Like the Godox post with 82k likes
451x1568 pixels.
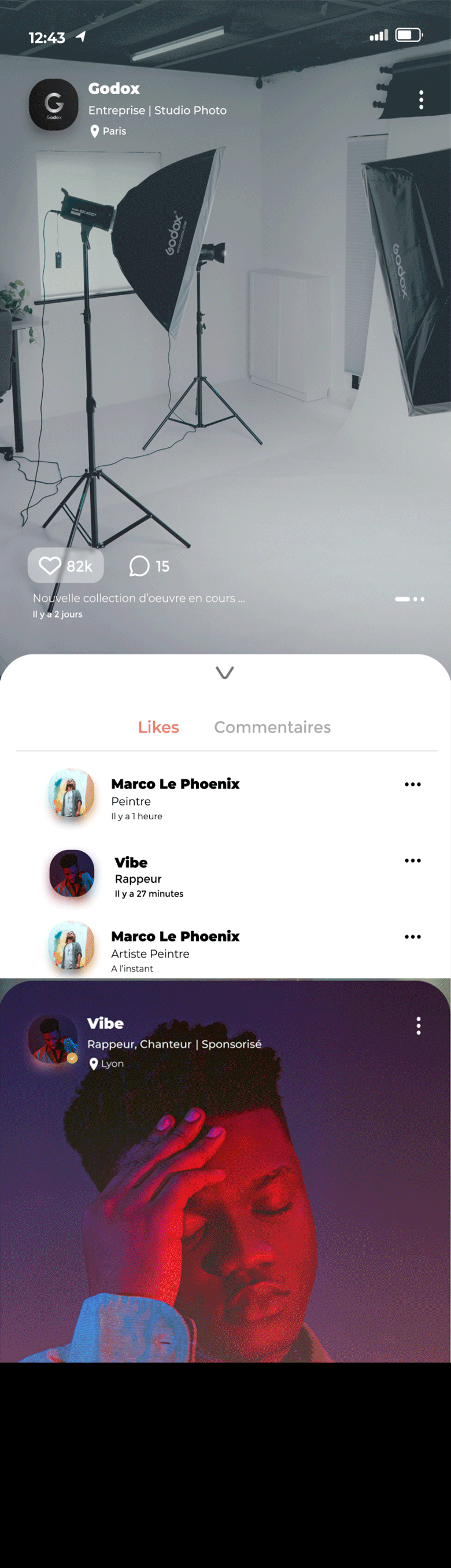[65, 565]
